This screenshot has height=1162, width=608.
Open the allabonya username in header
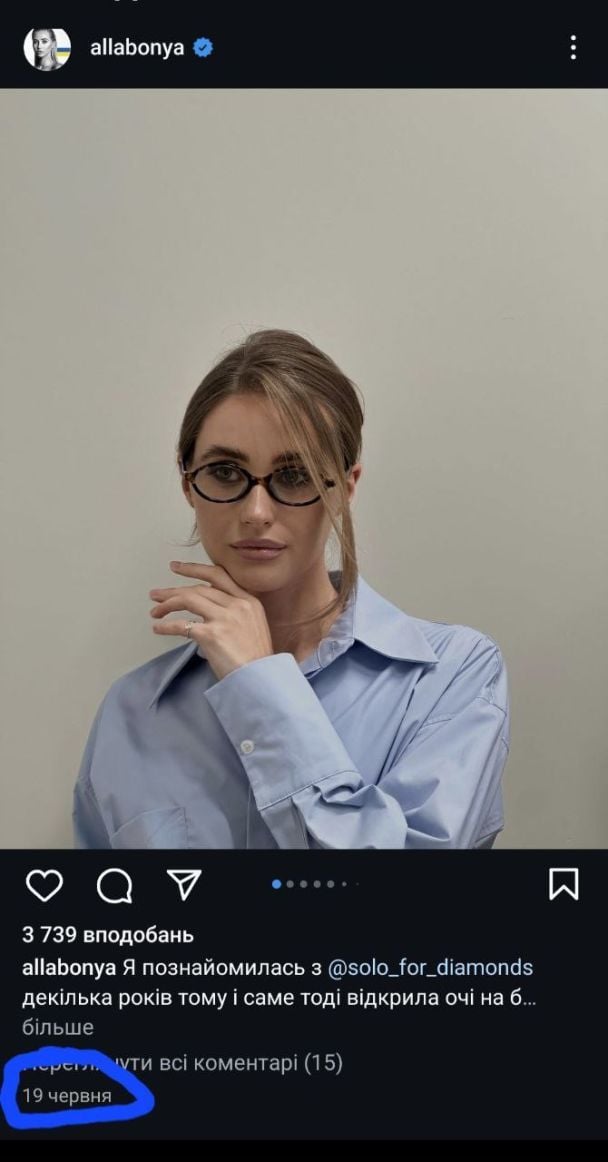click(x=137, y=48)
